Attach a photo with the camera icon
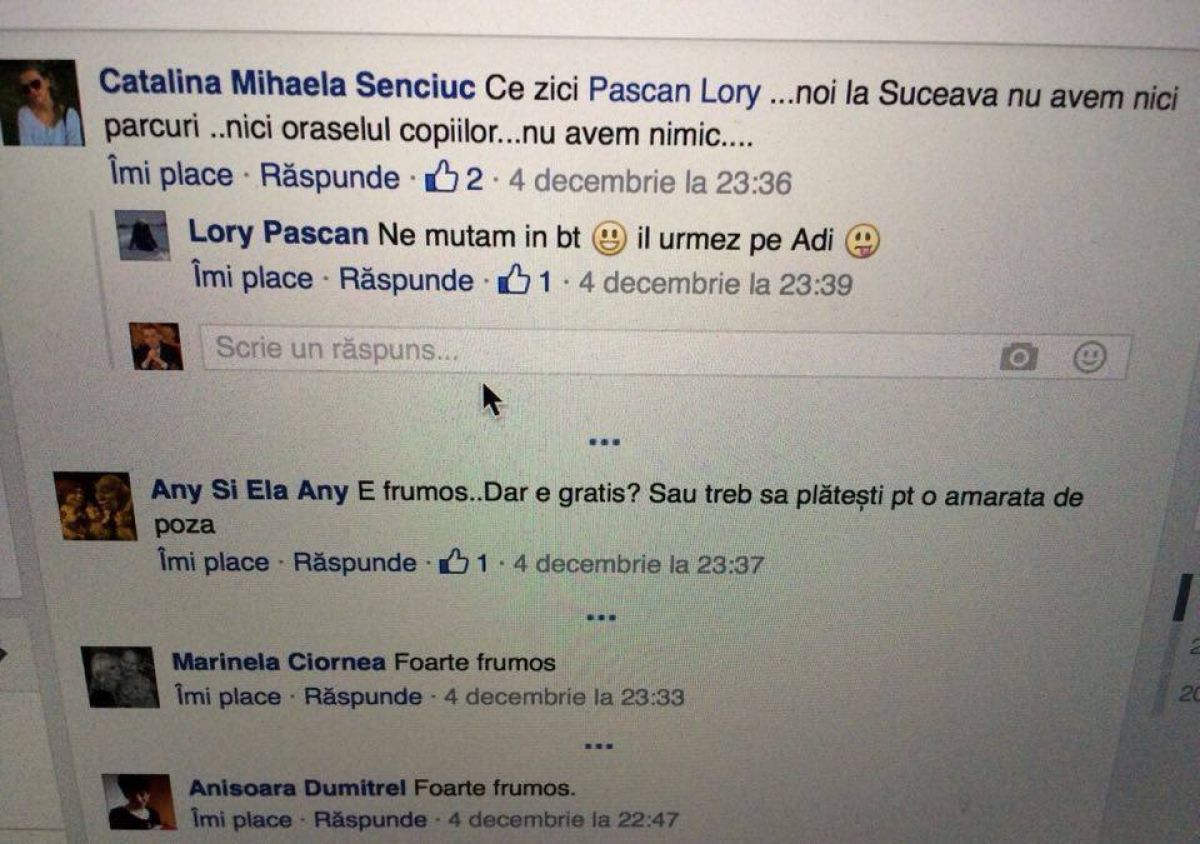The image size is (1200, 844). tap(1018, 357)
